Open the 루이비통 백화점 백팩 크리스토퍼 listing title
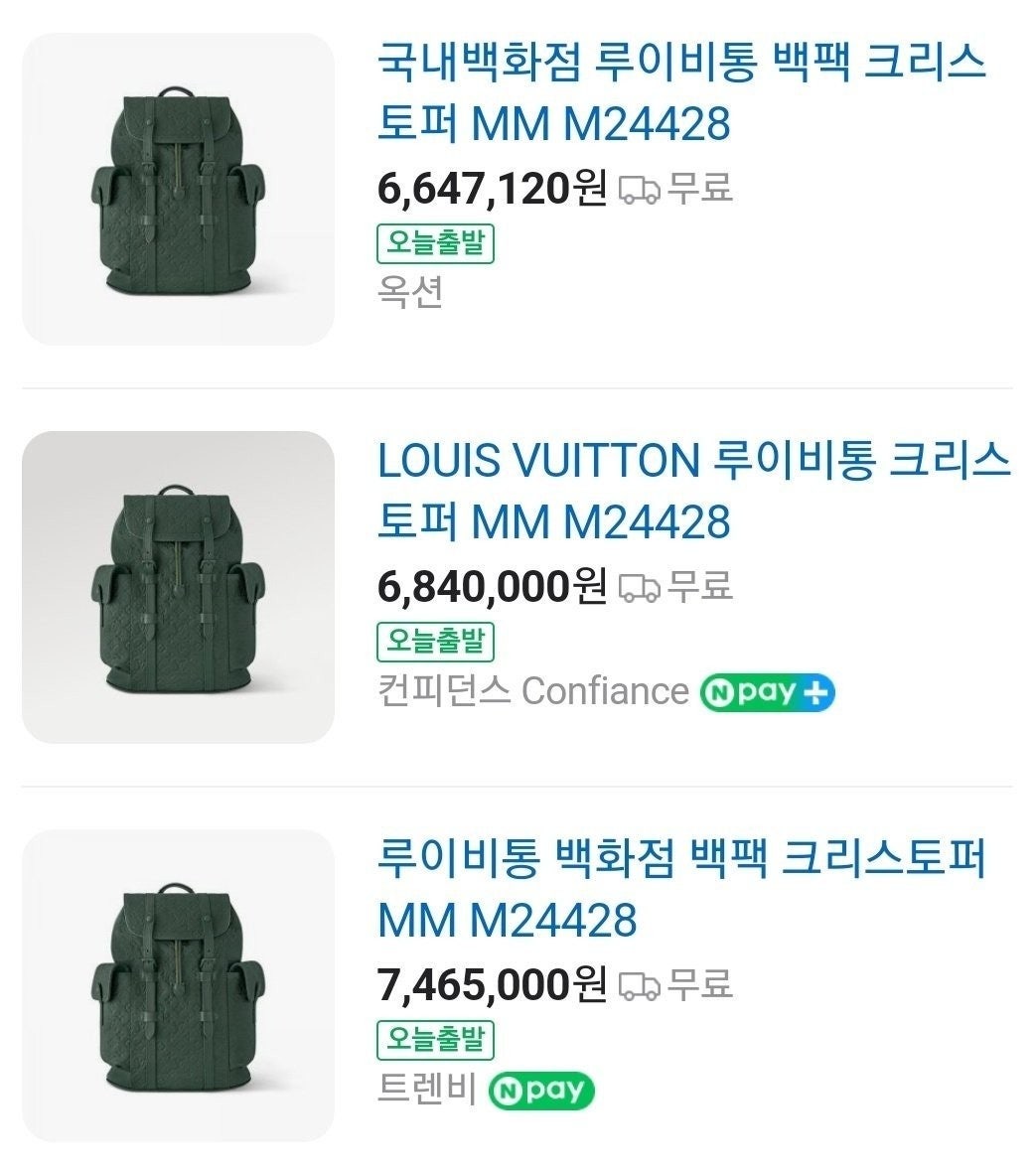1036x1170 pixels. tap(681, 888)
